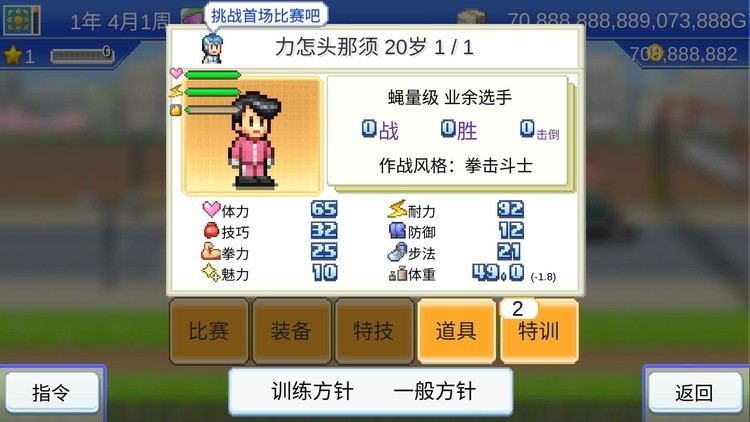This screenshot has width=750, height=422.
Task: Open the 特训 special training menu
Action: (x=539, y=333)
